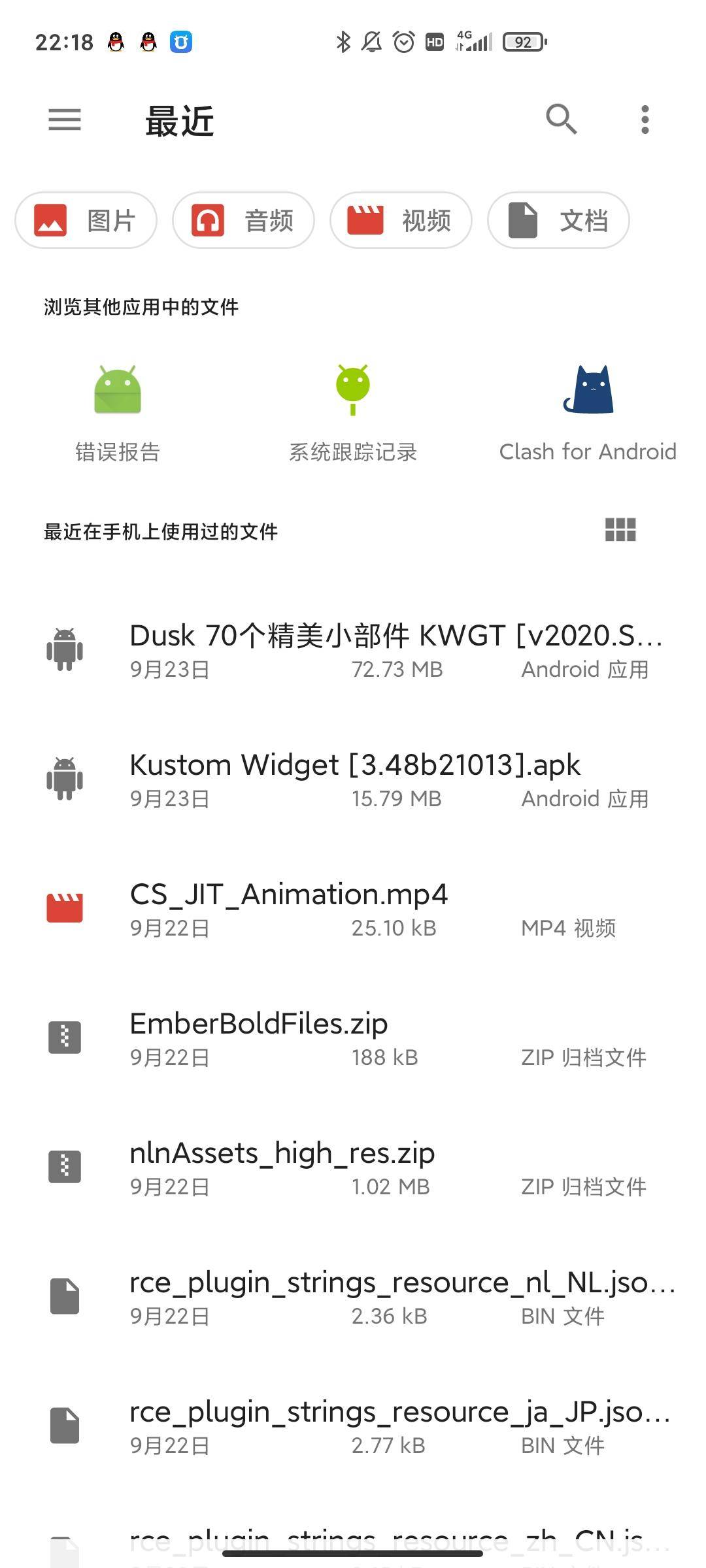
Task: Tap the 文档 filter chip
Action: (x=558, y=220)
